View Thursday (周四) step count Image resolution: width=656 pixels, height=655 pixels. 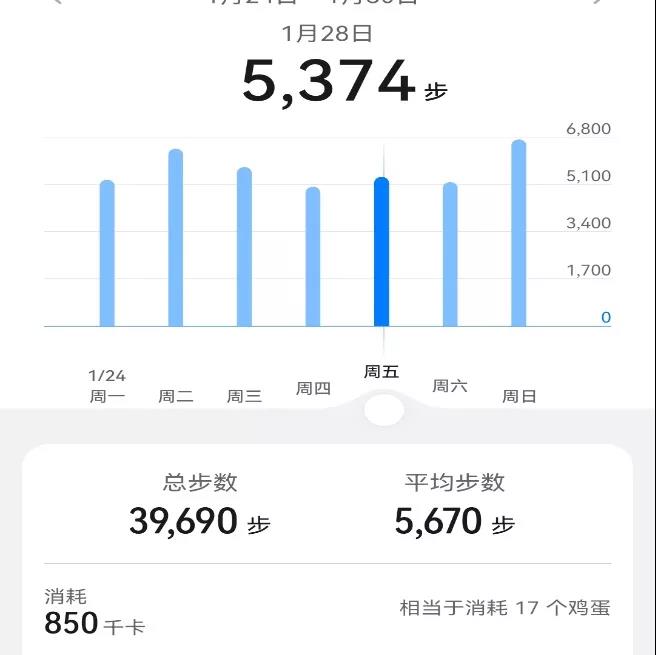(x=313, y=257)
